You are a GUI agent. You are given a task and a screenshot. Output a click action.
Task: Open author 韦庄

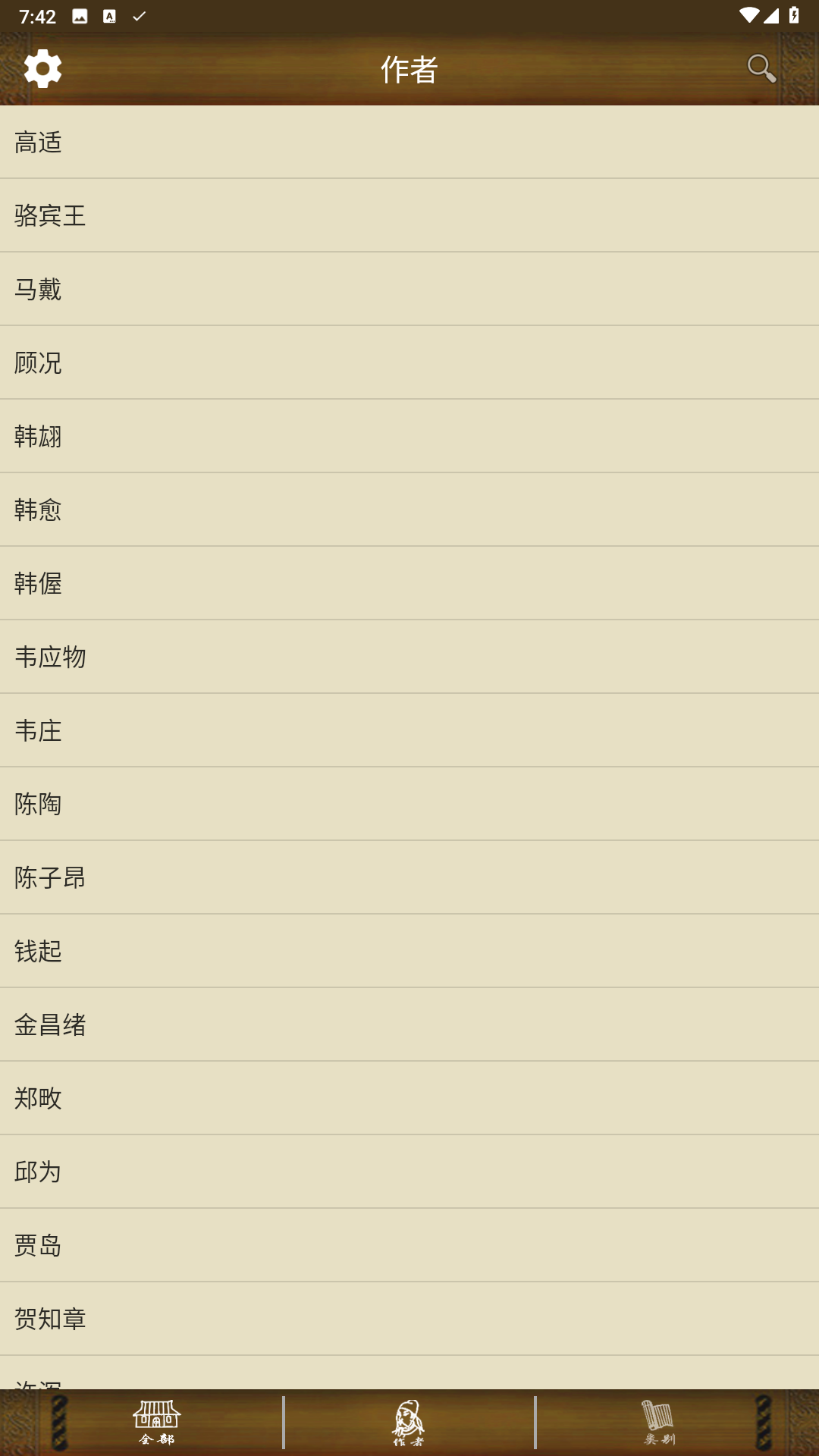(409, 730)
